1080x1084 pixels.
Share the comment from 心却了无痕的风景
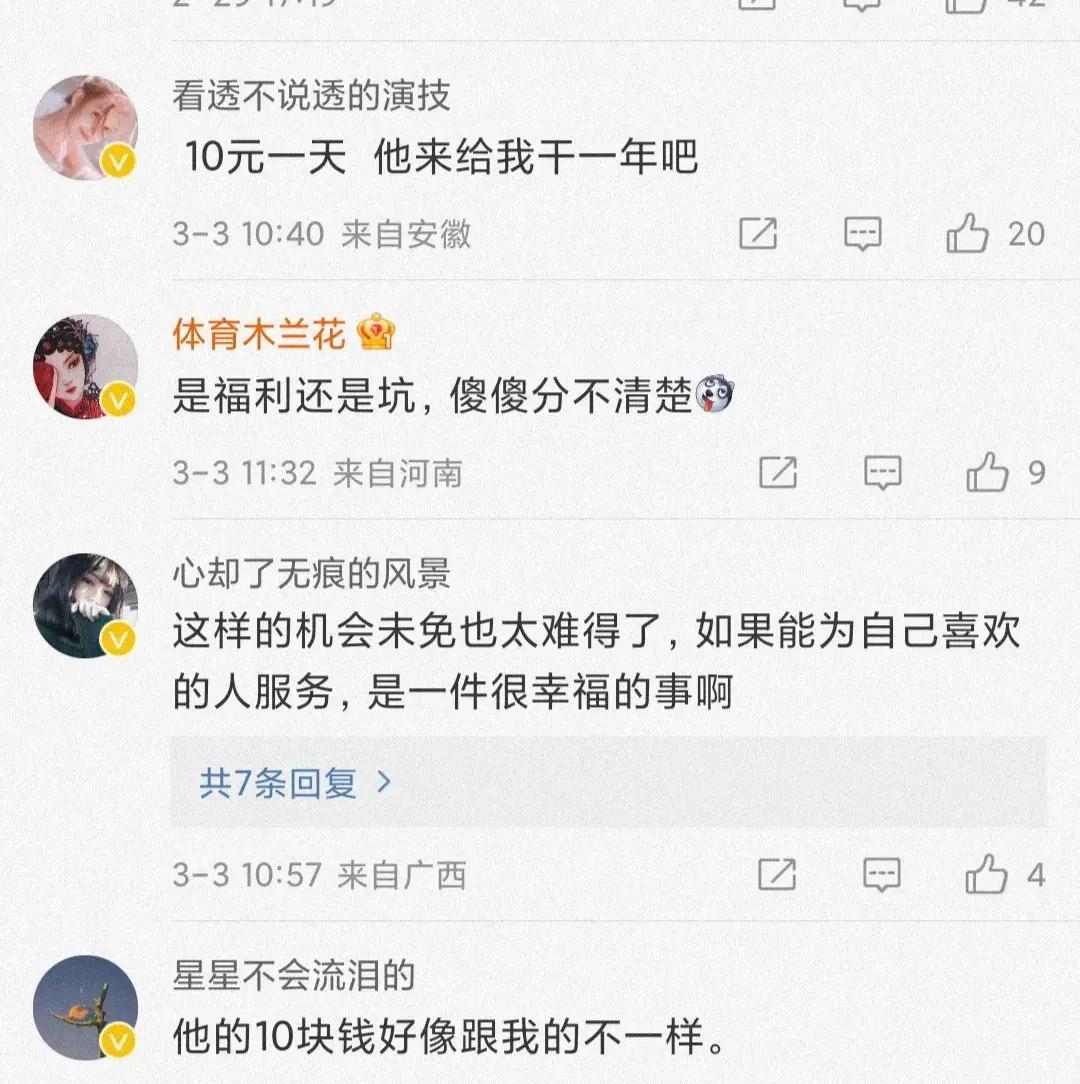pos(778,876)
